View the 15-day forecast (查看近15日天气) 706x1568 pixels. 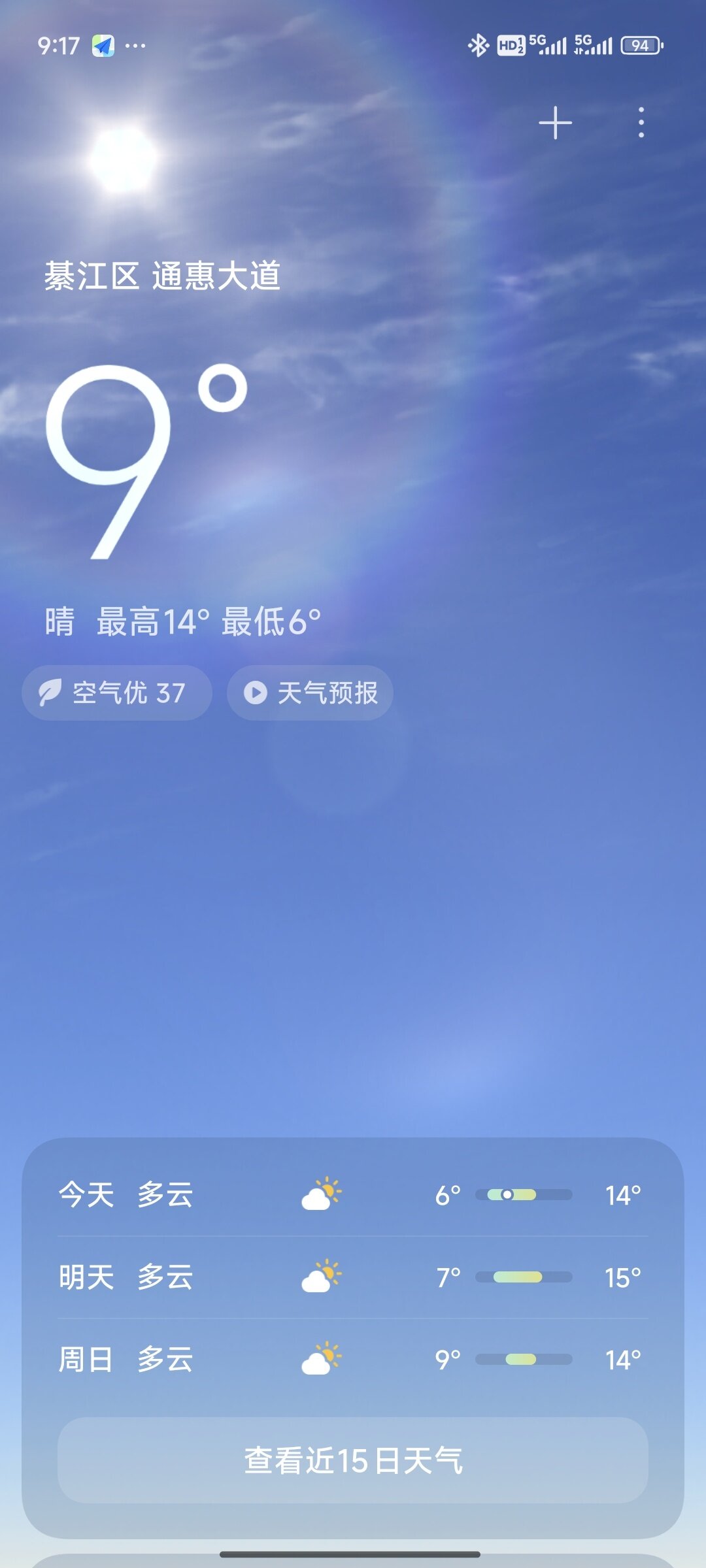coord(353,1460)
